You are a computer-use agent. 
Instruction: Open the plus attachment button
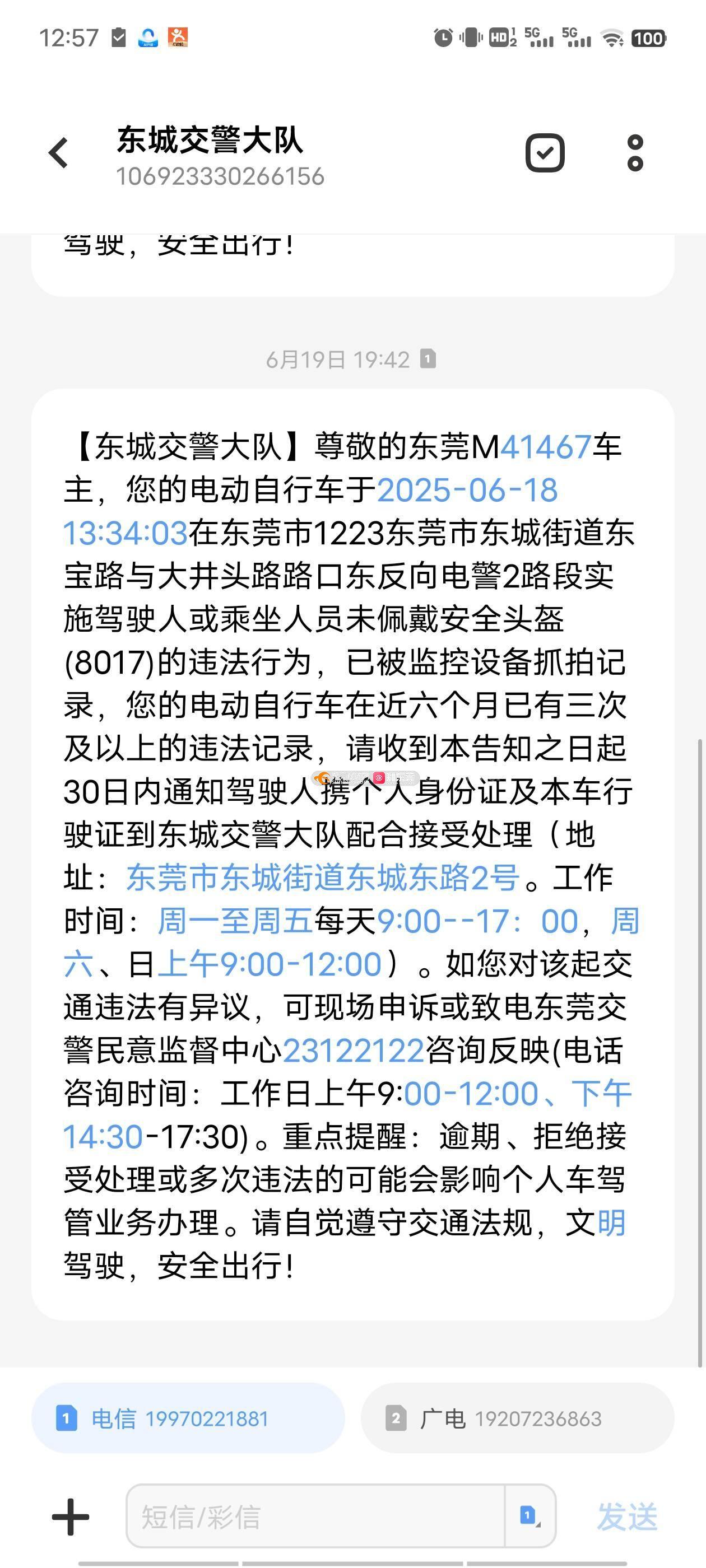pyautogui.click(x=71, y=1516)
